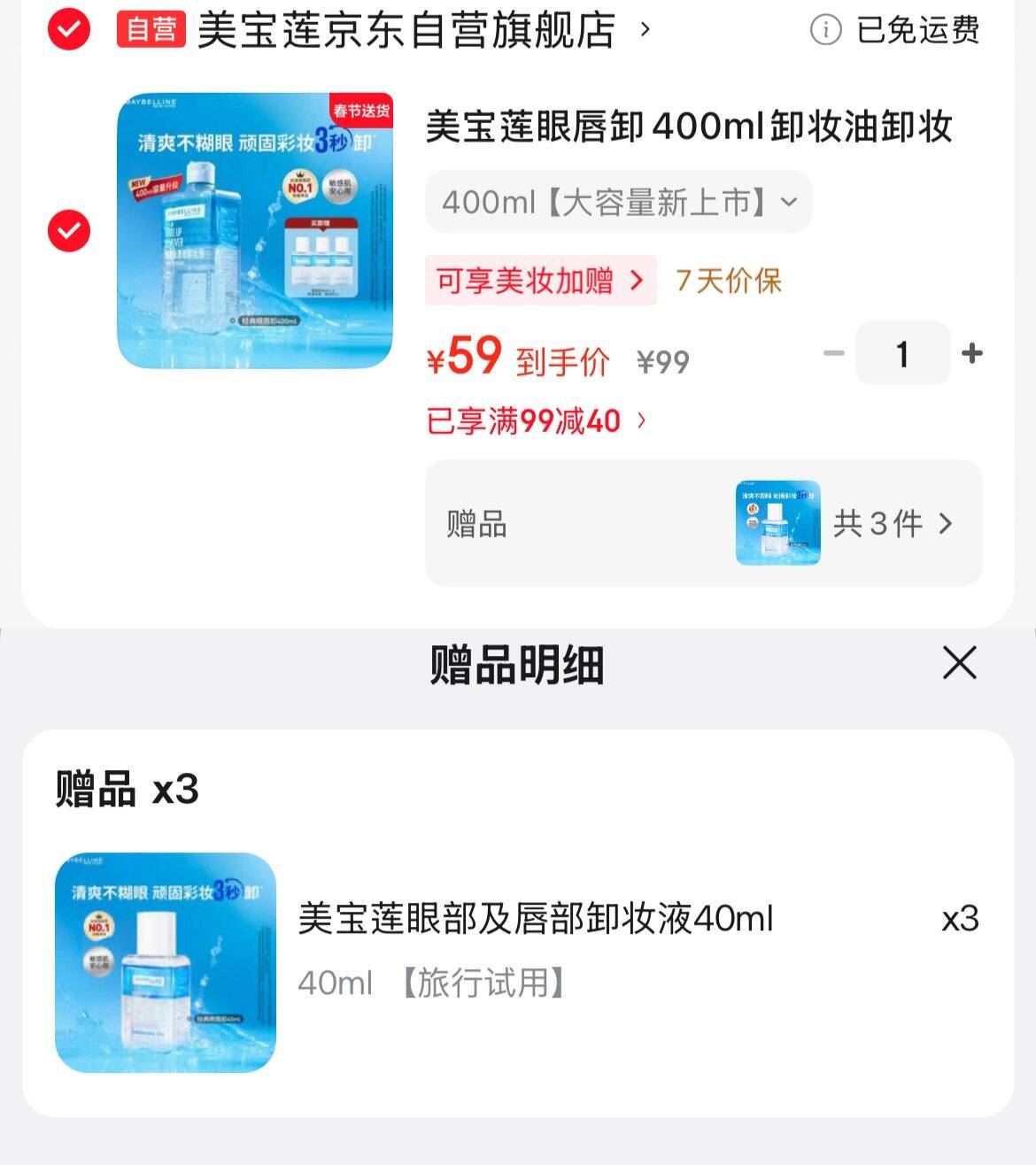The image size is (1036, 1165).
Task: Decrease the quantity with the minus button
Action: click(833, 353)
